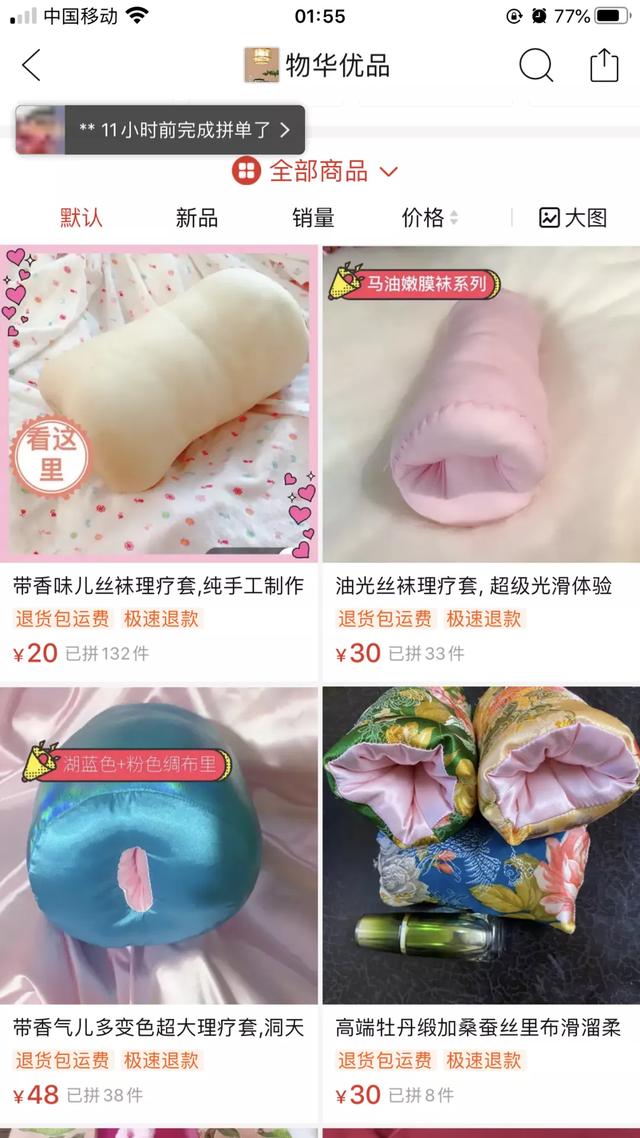Select the 默认 sort tab
Viewport: 640px width, 1138px height.
coord(81,217)
